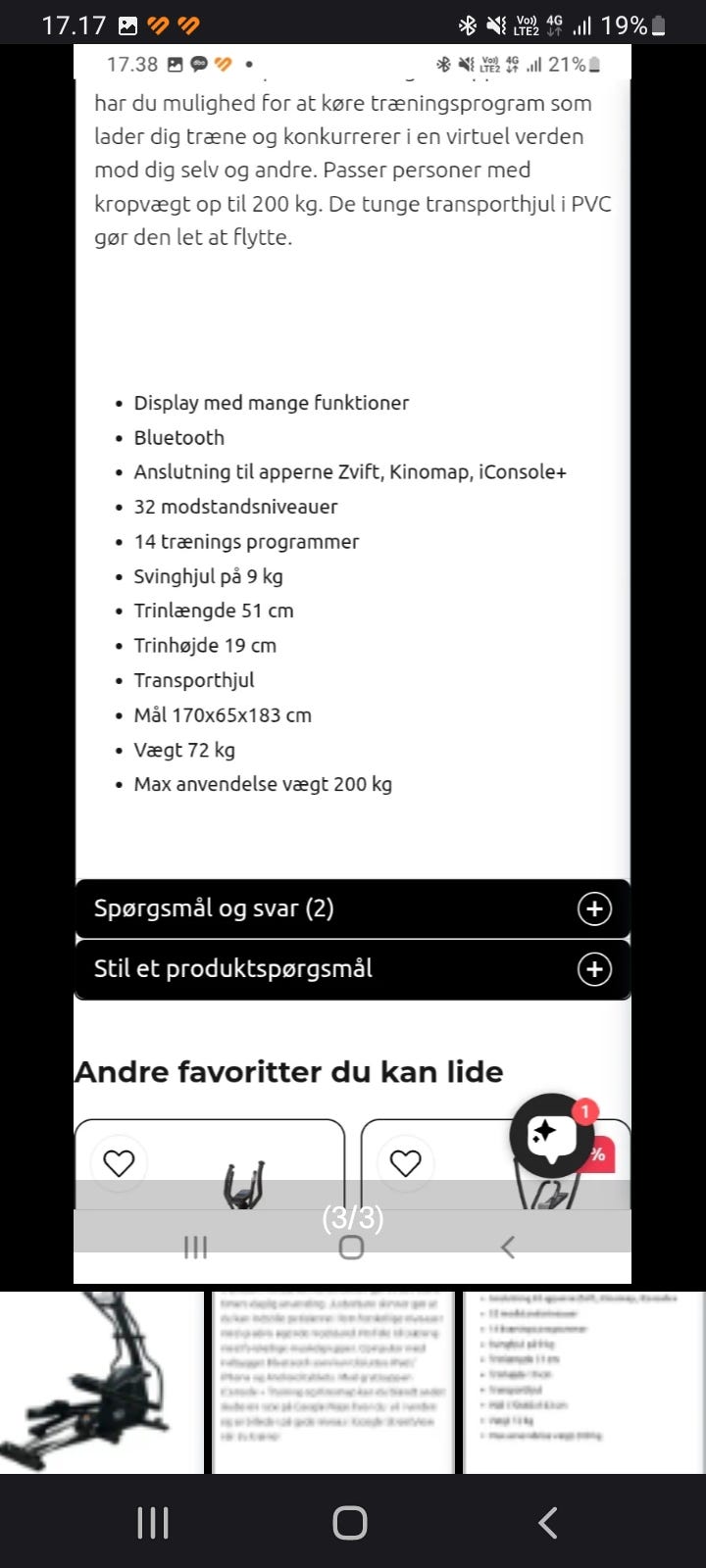
Task: Favorite the product with the discount badge
Action: [404, 1163]
